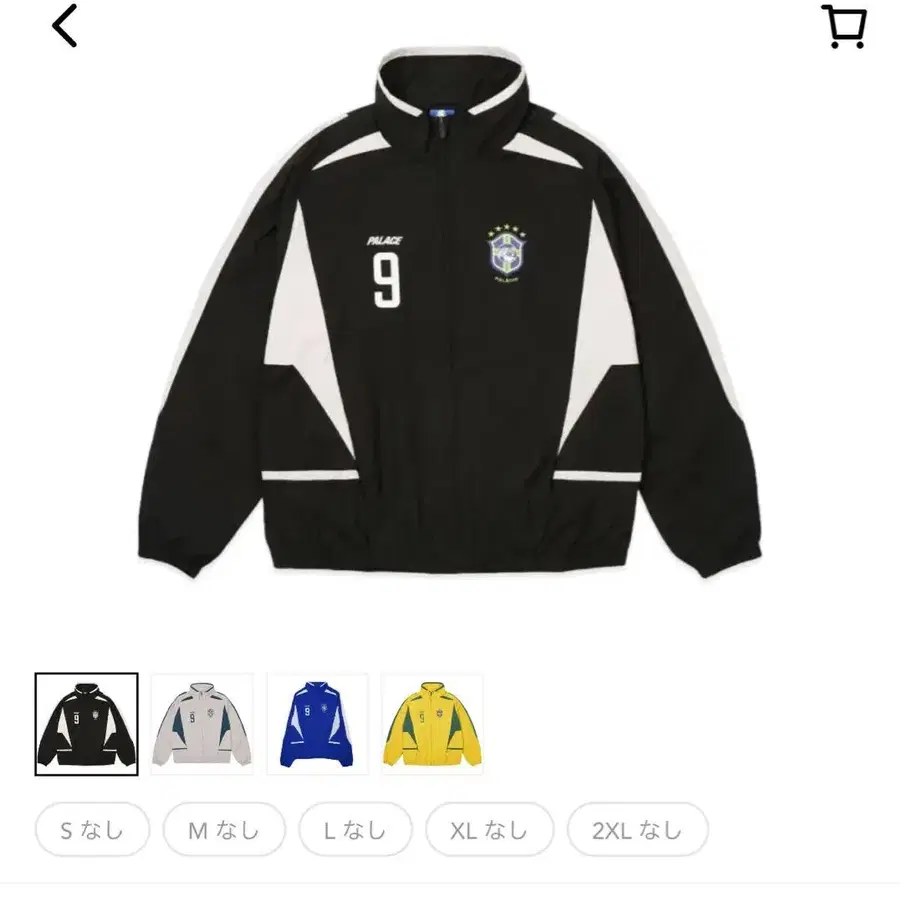
Task: Choose size M なし
Action: click(x=224, y=830)
